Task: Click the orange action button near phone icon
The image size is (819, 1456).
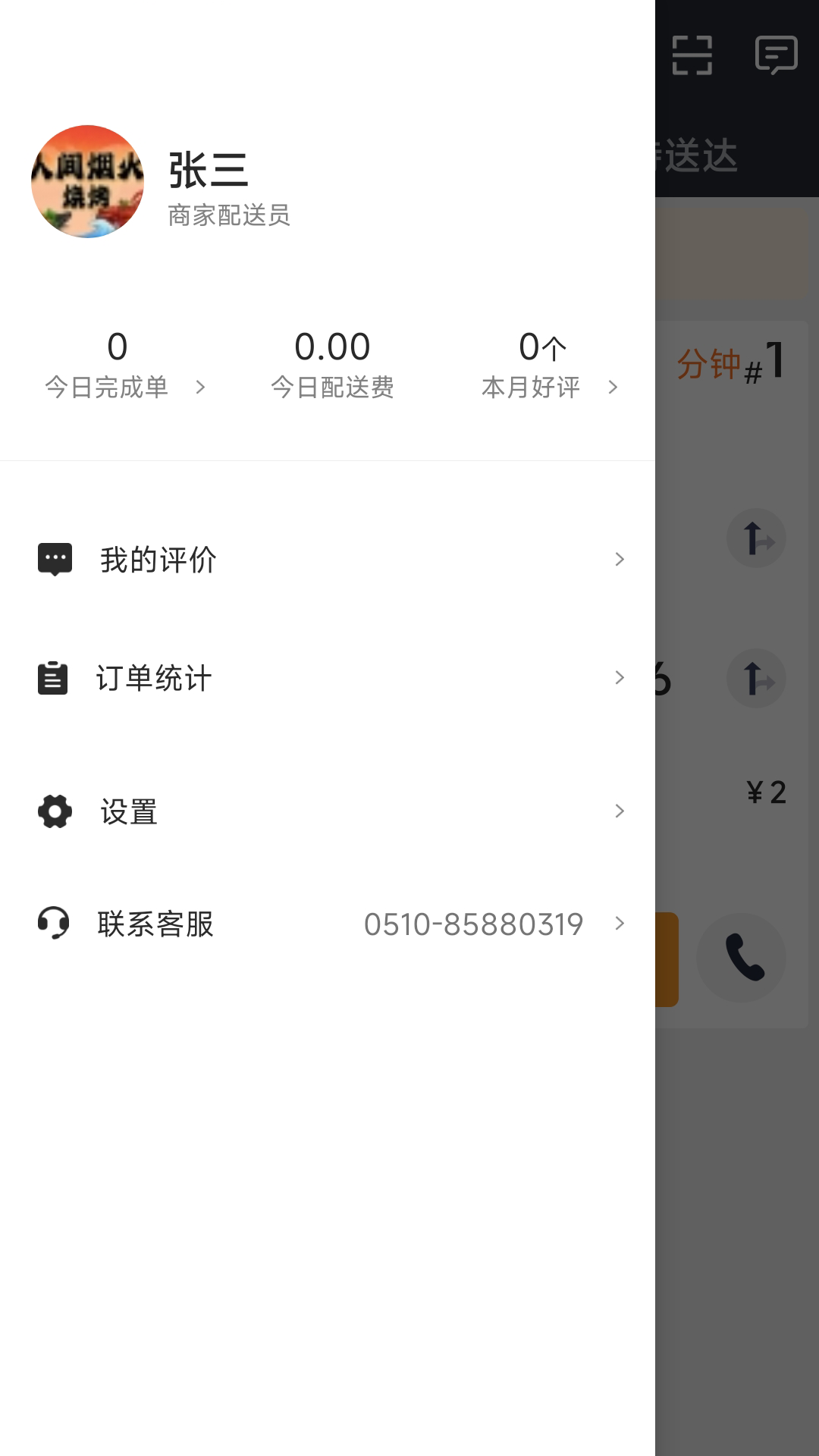Action: click(667, 957)
